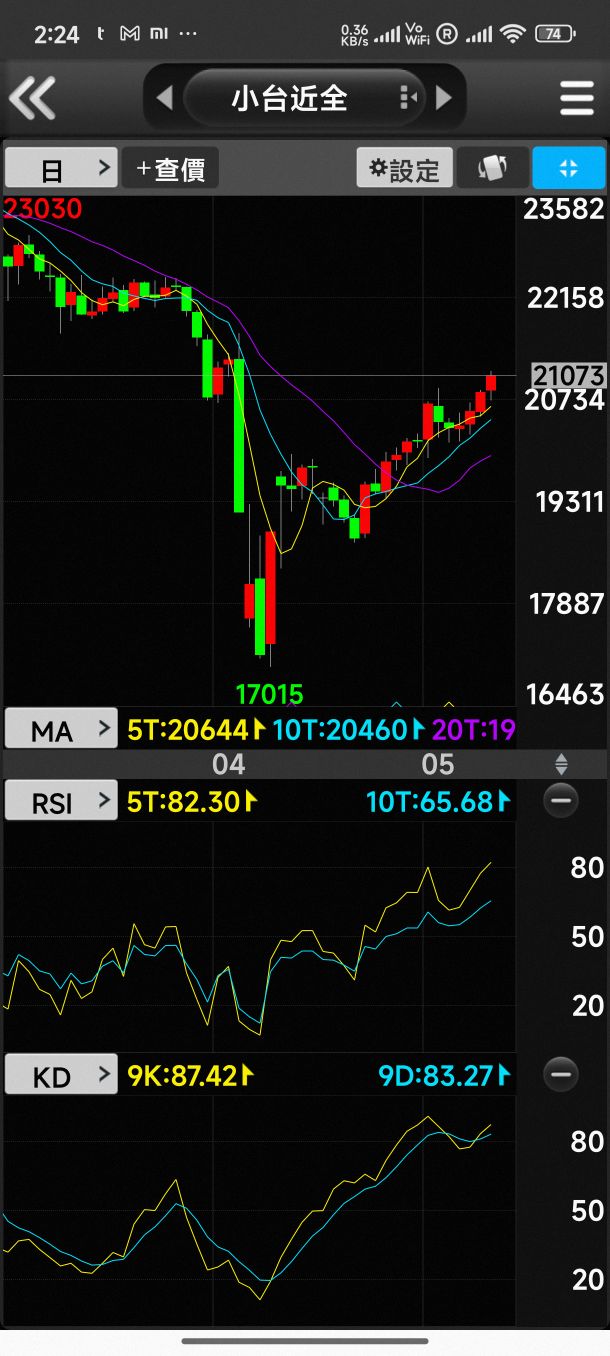Go back with the double-arrow icon
Screen dimensions: 610x1356
32,98
